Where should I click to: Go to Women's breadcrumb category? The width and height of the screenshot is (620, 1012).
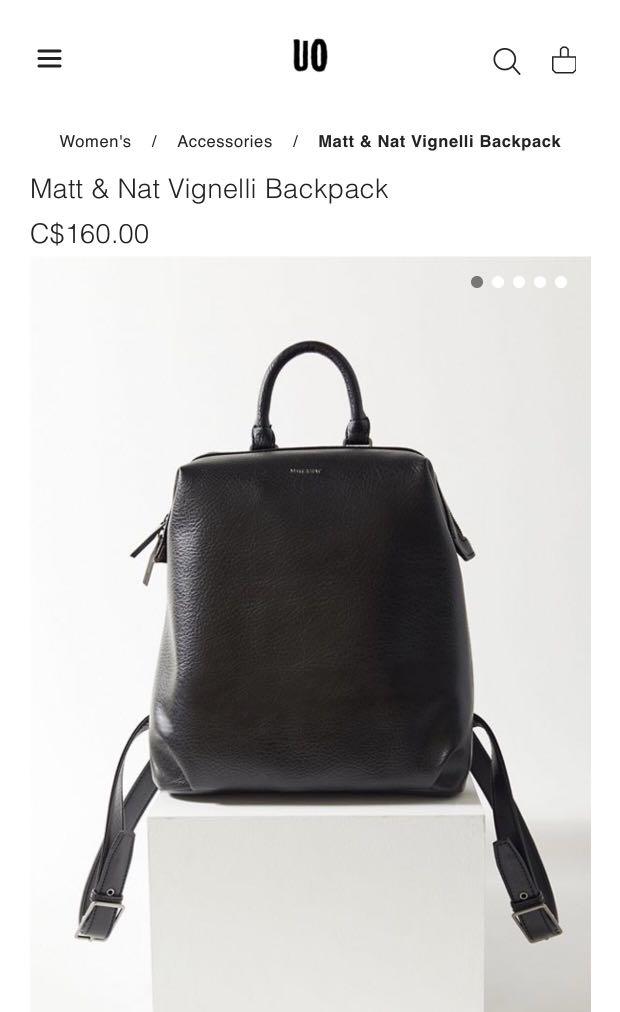(x=95, y=142)
